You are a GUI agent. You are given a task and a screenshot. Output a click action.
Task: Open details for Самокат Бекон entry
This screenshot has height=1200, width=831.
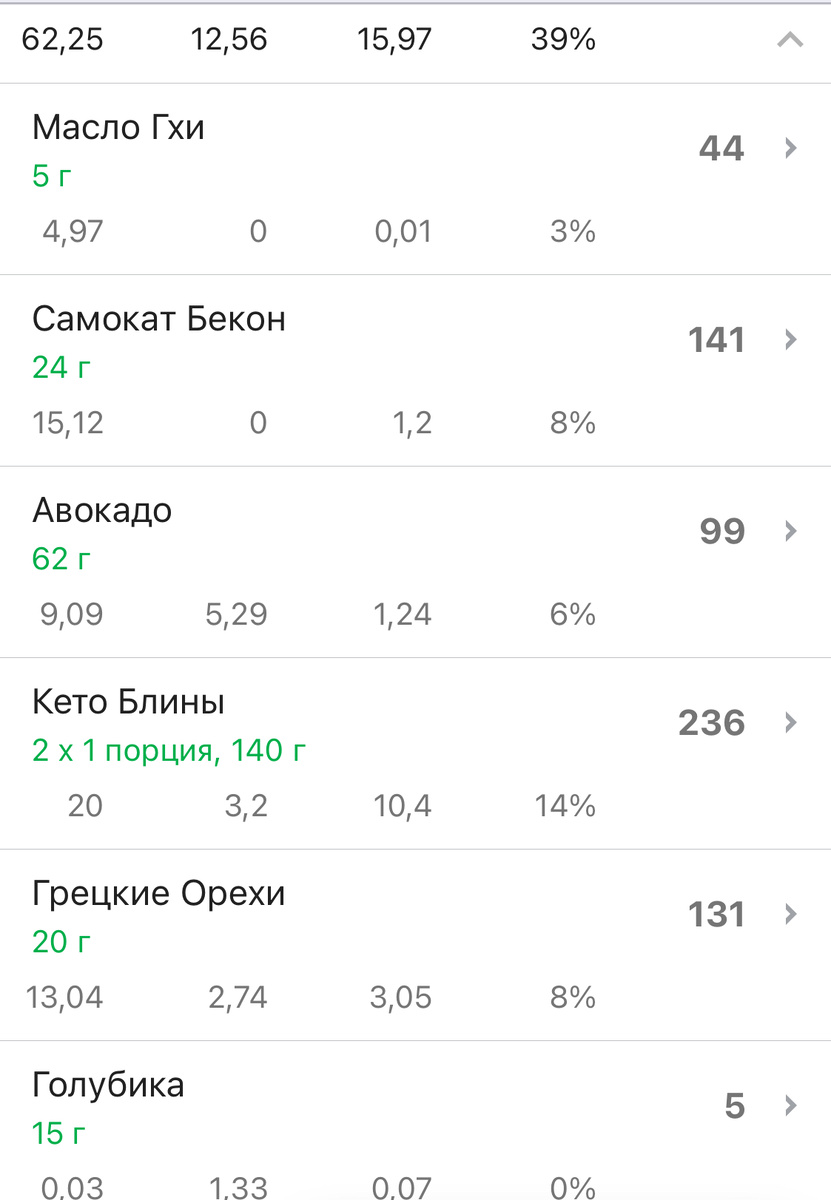point(790,340)
